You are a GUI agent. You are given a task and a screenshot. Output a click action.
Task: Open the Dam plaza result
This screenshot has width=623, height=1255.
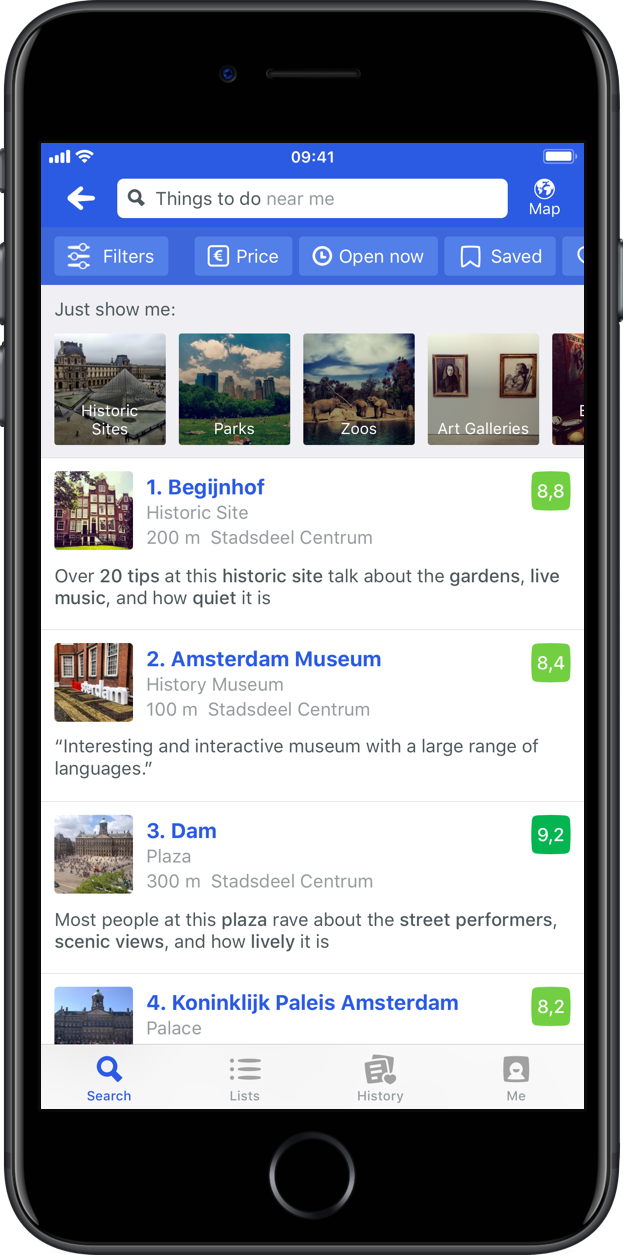pyautogui.click(x=312, y=888)
